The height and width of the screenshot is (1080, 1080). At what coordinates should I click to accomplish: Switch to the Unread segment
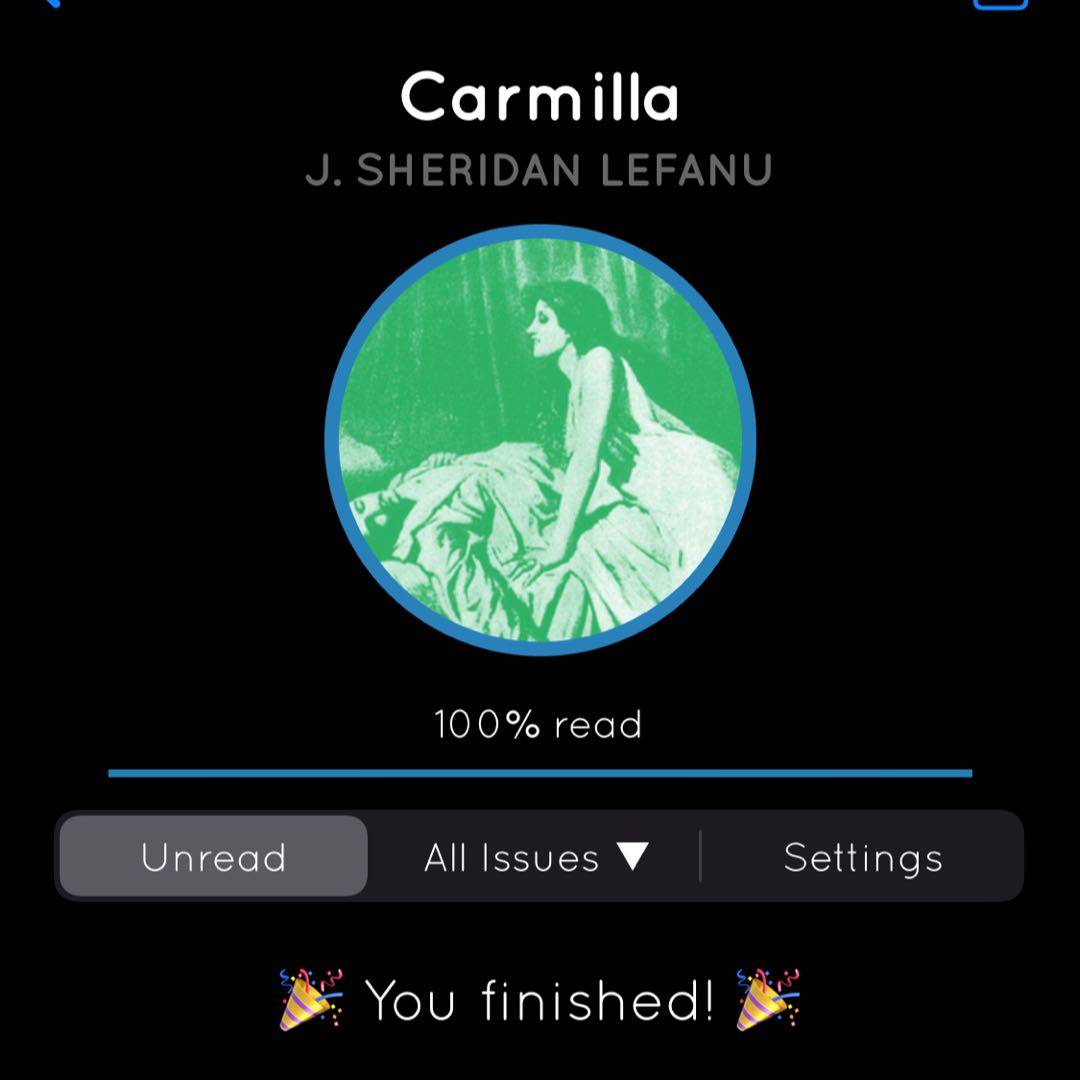tap(213, 857)
